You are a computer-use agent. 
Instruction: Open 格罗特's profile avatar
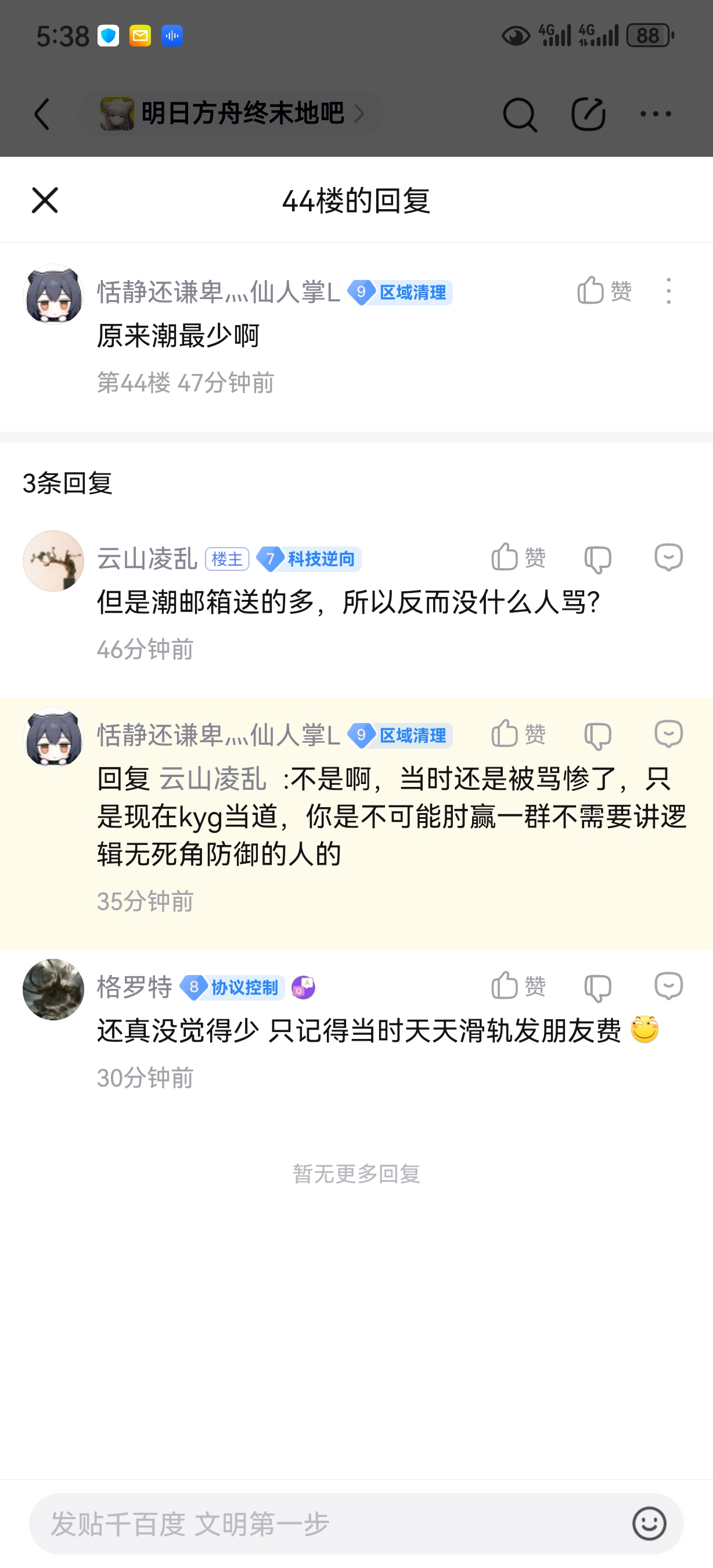point(53,989)
